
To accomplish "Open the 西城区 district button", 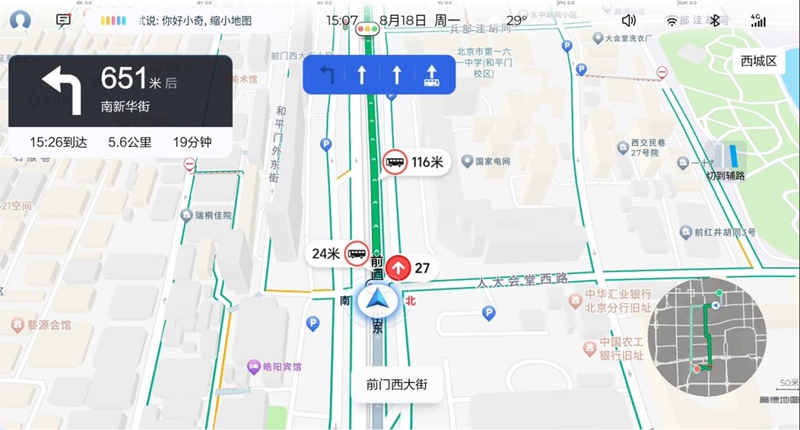I will coord(759,61).
